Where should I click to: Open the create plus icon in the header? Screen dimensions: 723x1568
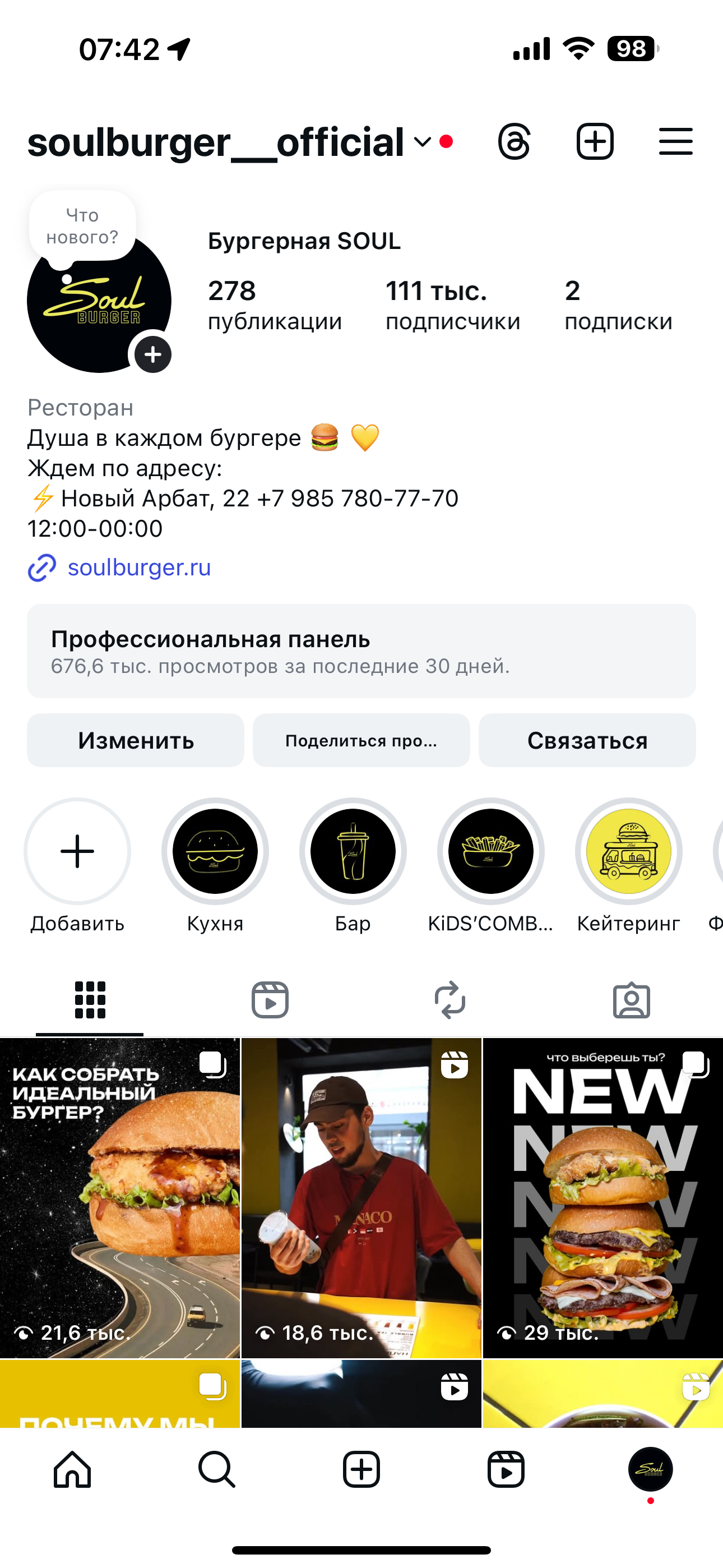pyautogui.click(x=595, y=142)
